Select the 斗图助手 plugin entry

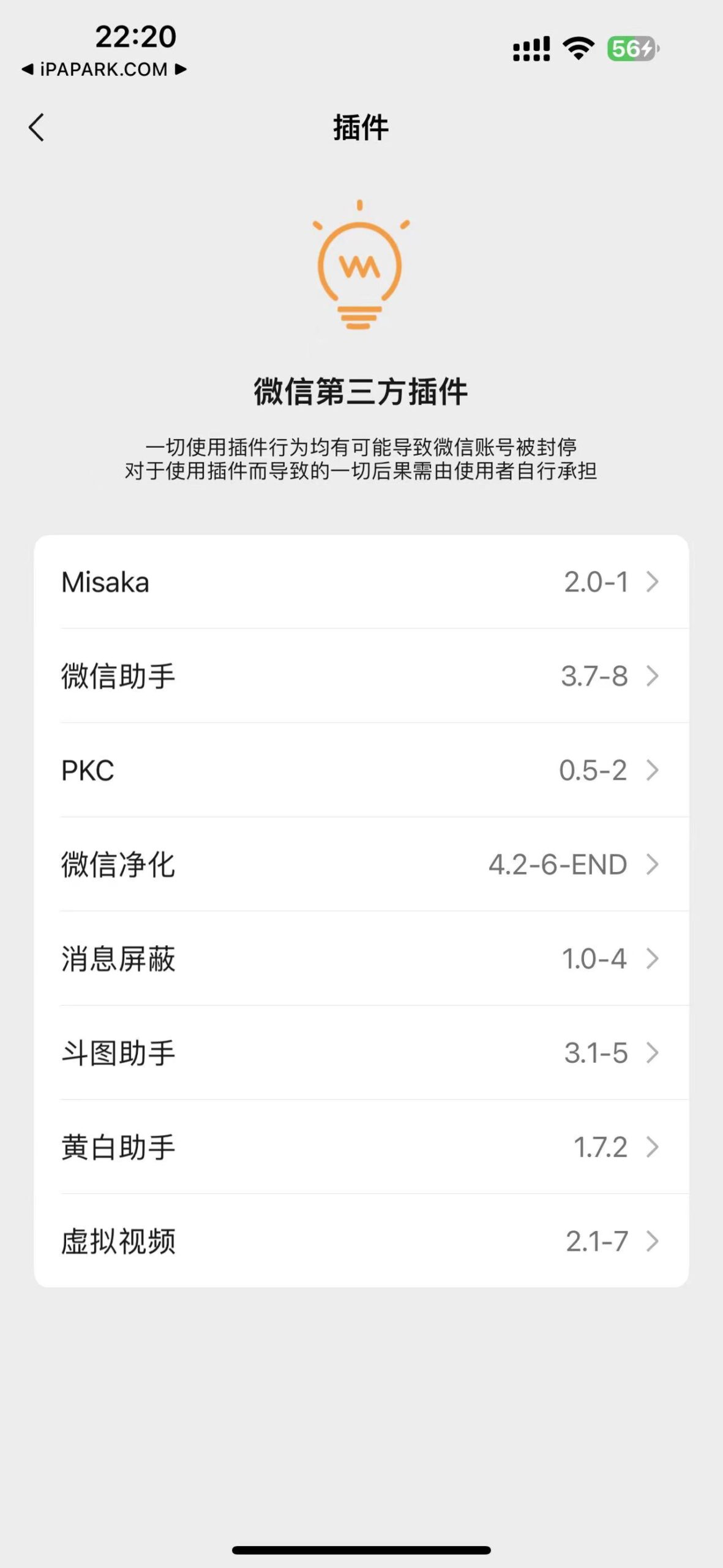pos(361,1053)
